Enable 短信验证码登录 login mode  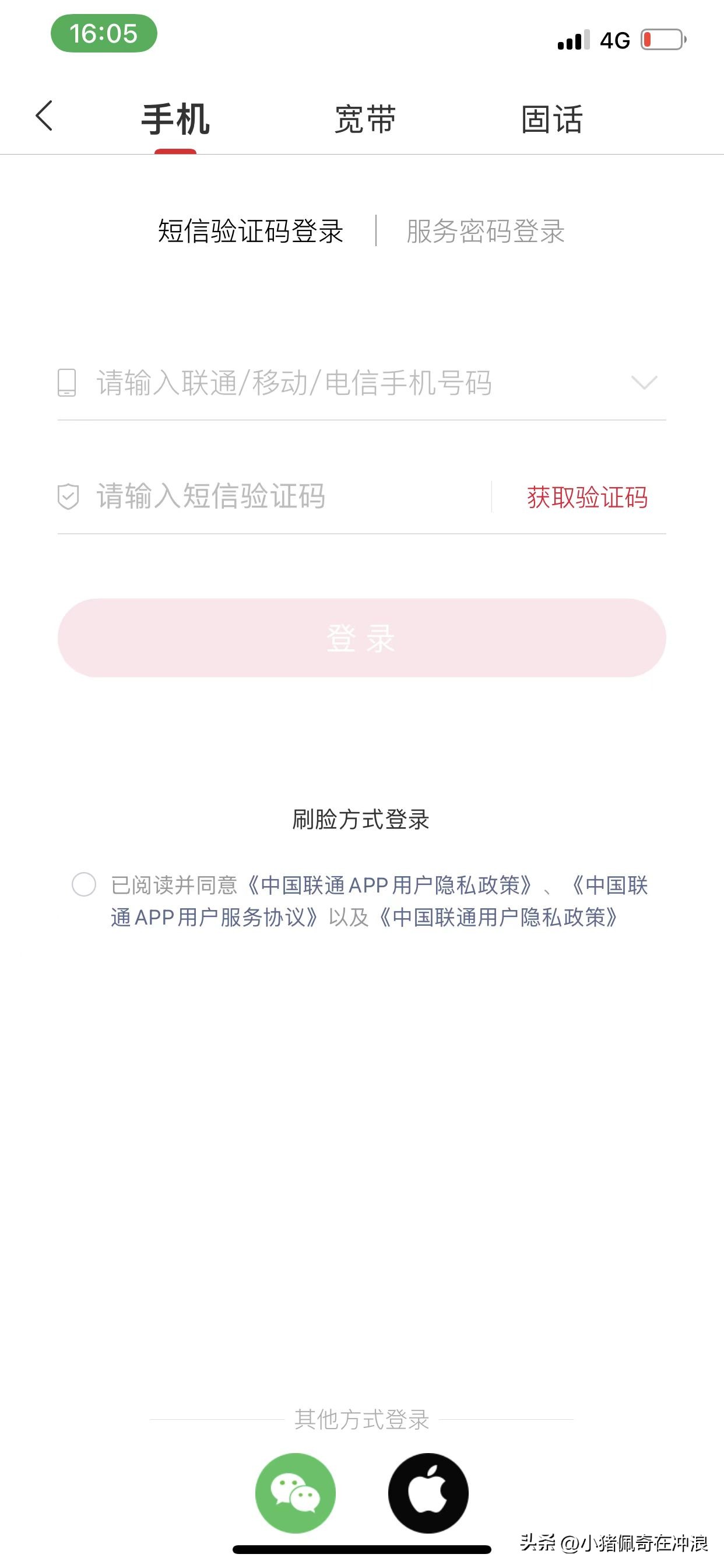pyautogui.click(x=251, y=233)
